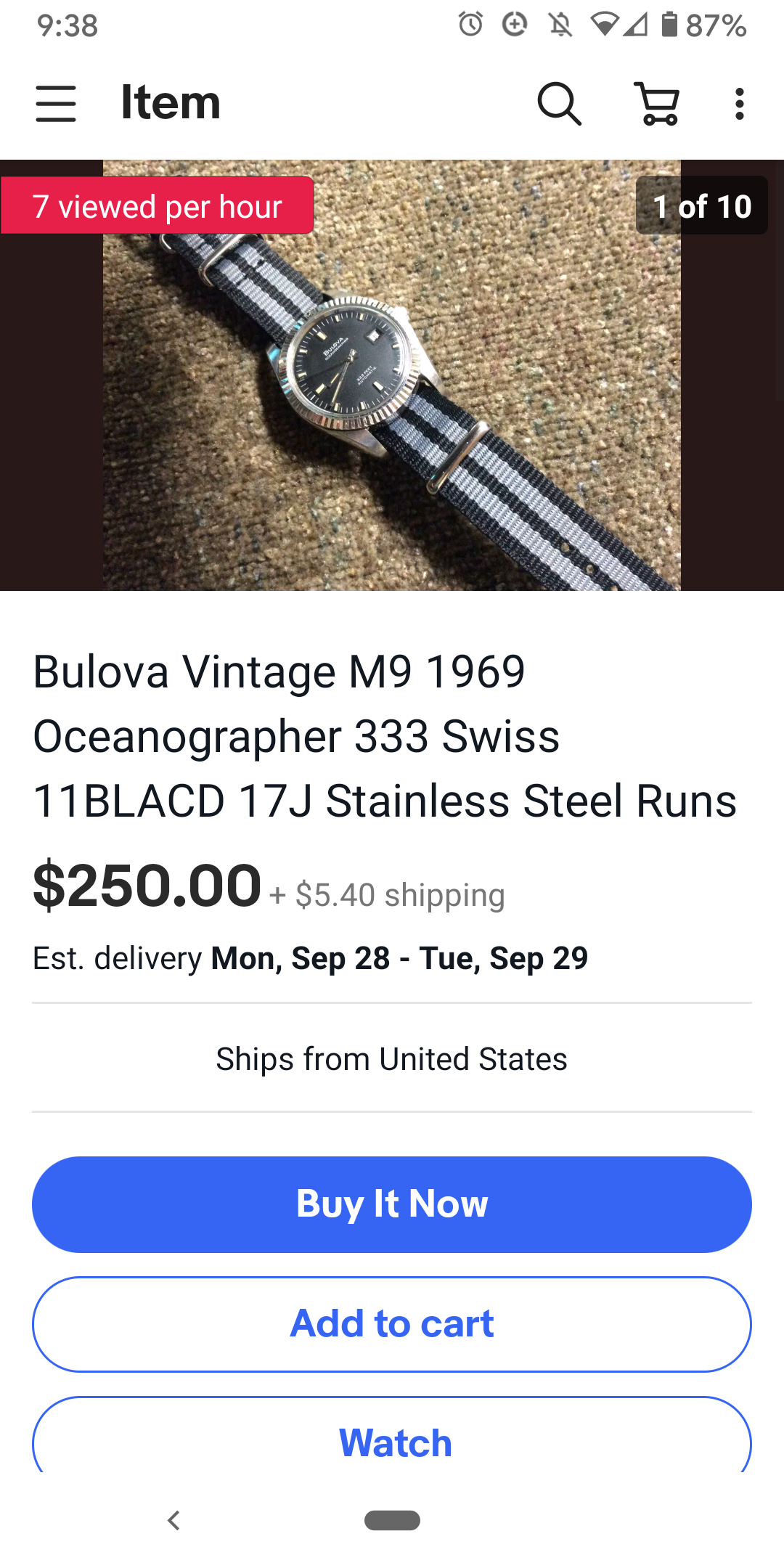Open the shopping cart
The height and width of the screenshot is (1568, 784).
(657, 103)
